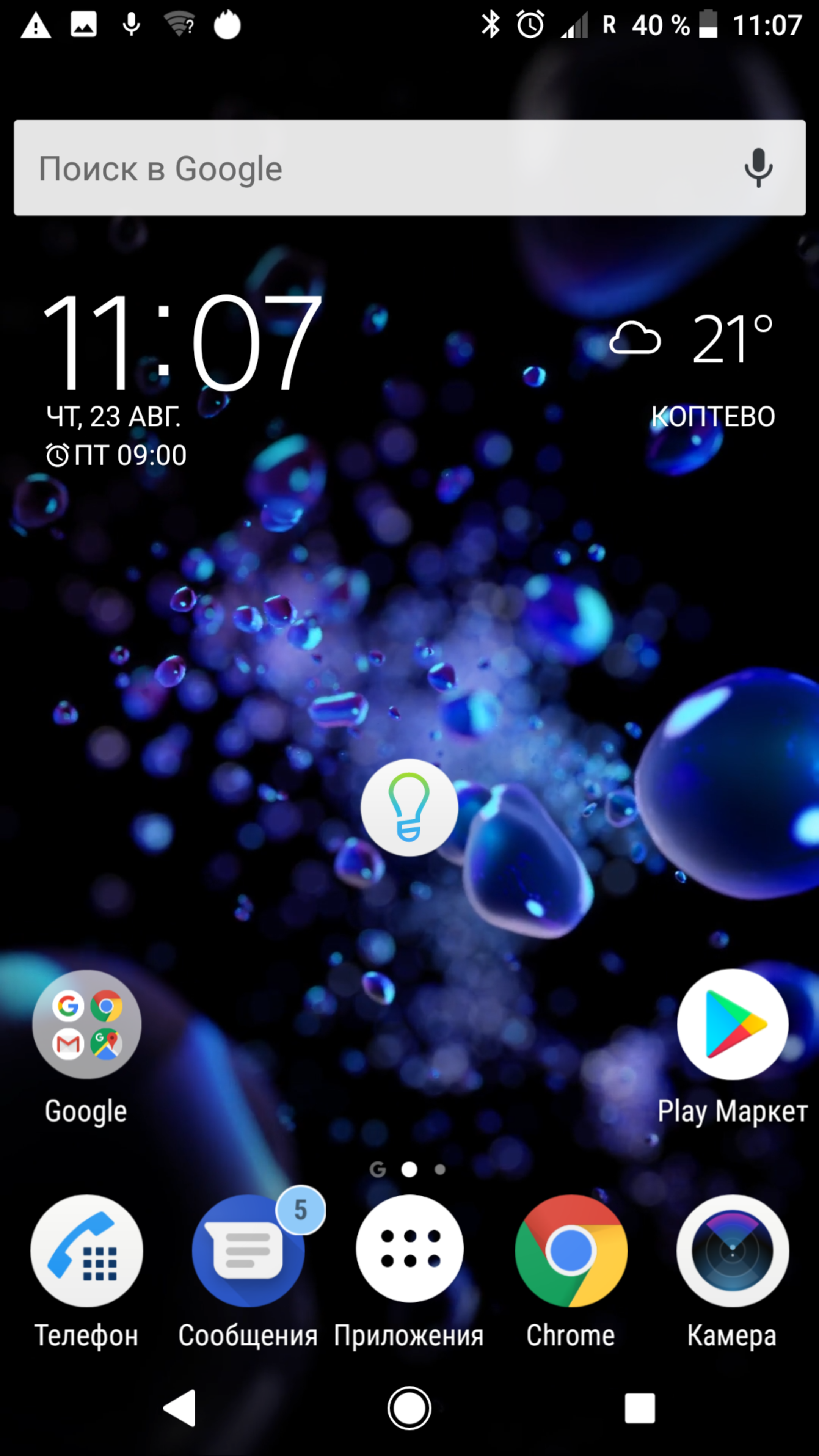This screenshot has width=819, height=1456.
Task: Open the Google apps folder
Action: [86, 1024]
